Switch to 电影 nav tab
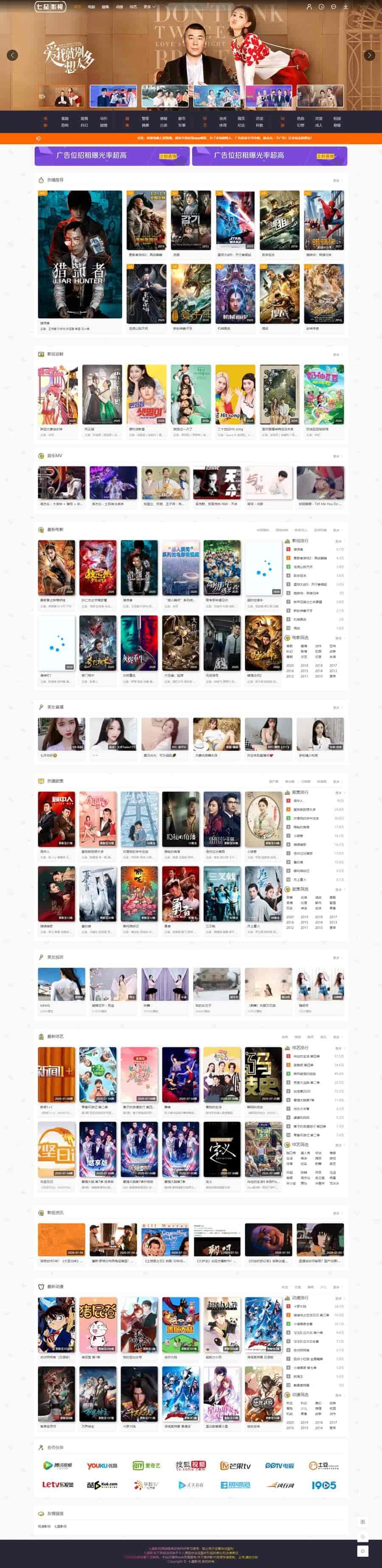 91,7
